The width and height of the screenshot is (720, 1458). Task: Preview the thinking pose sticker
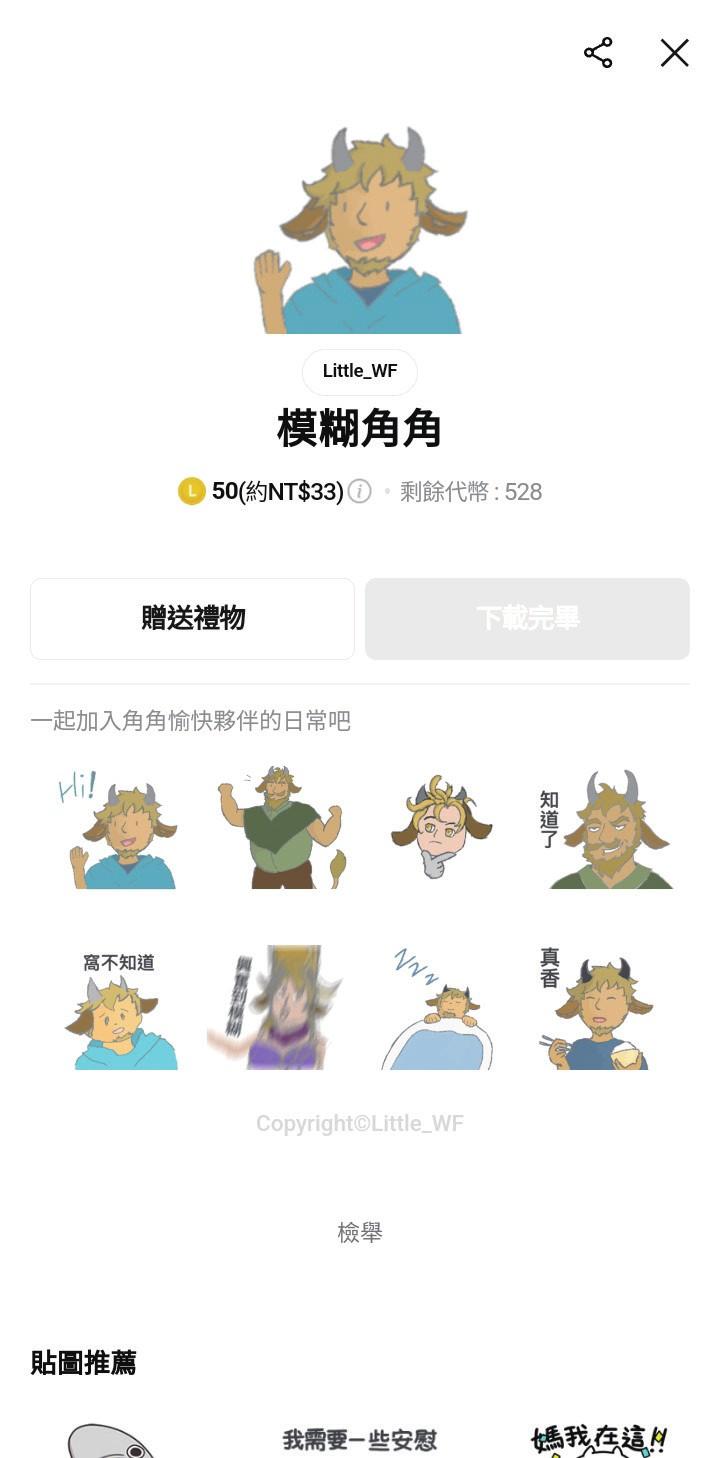tap(440, 828)
